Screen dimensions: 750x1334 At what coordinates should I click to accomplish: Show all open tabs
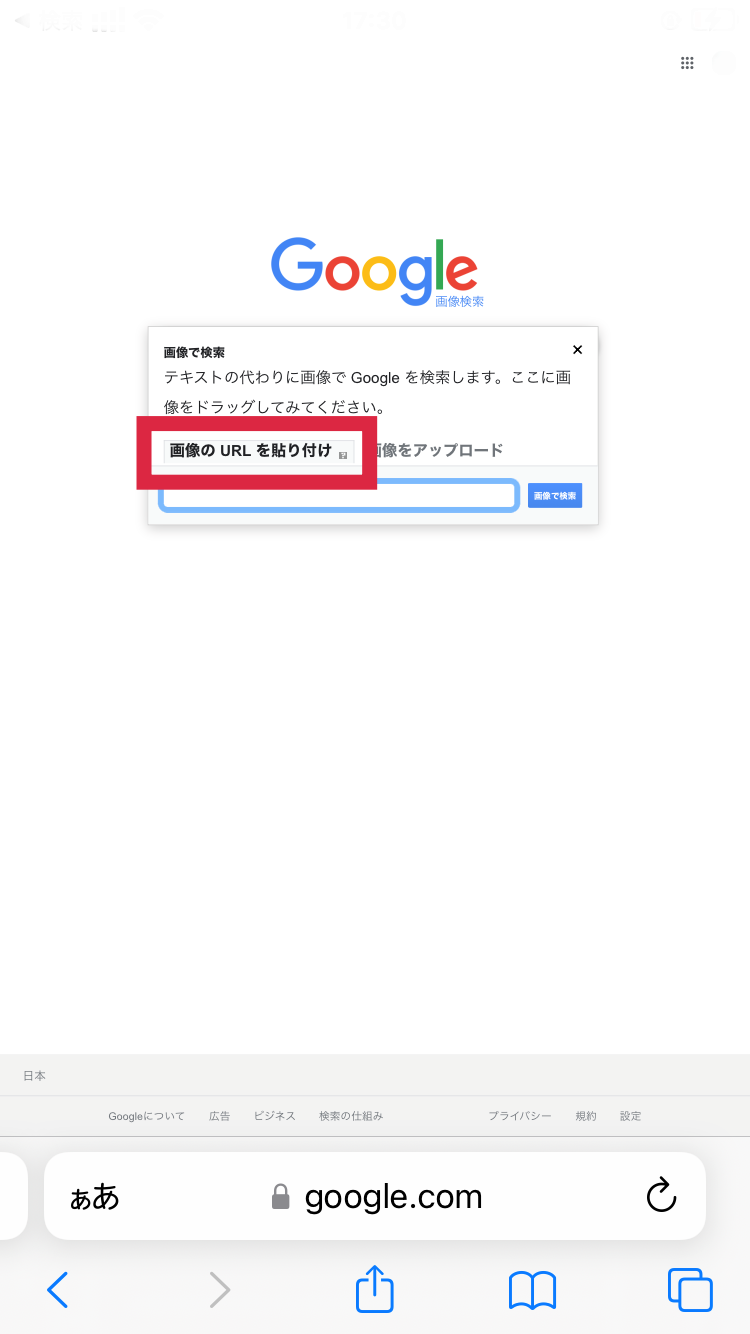[x=690, y=1289]
